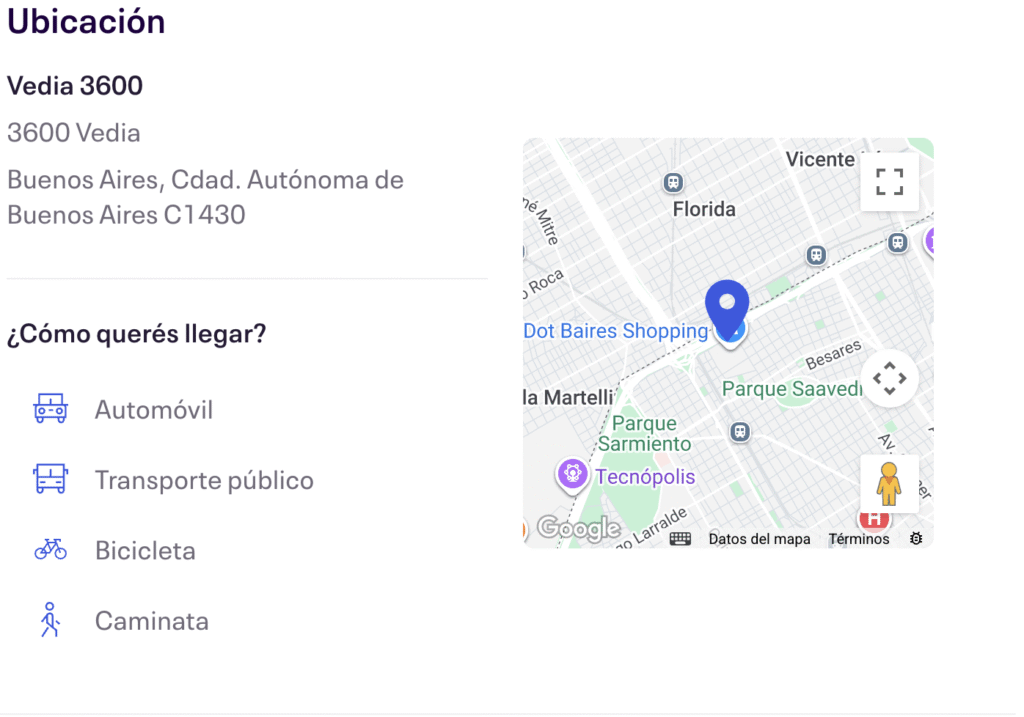Expand the map to fullscreen
The height and width of the screenshot is (717, 1024).
pos(889,182)
